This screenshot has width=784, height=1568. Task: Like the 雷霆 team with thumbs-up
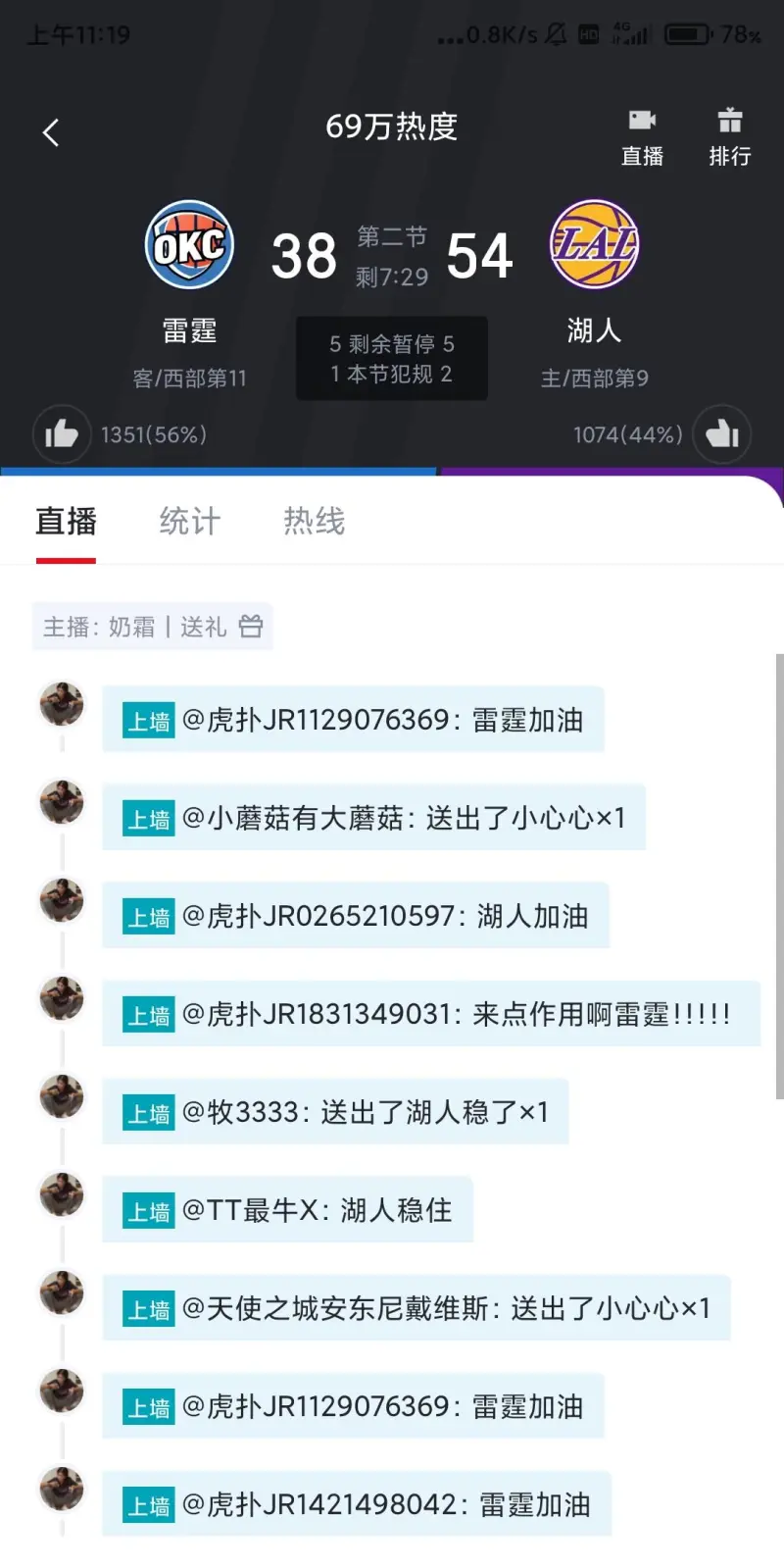pos(61,433)
